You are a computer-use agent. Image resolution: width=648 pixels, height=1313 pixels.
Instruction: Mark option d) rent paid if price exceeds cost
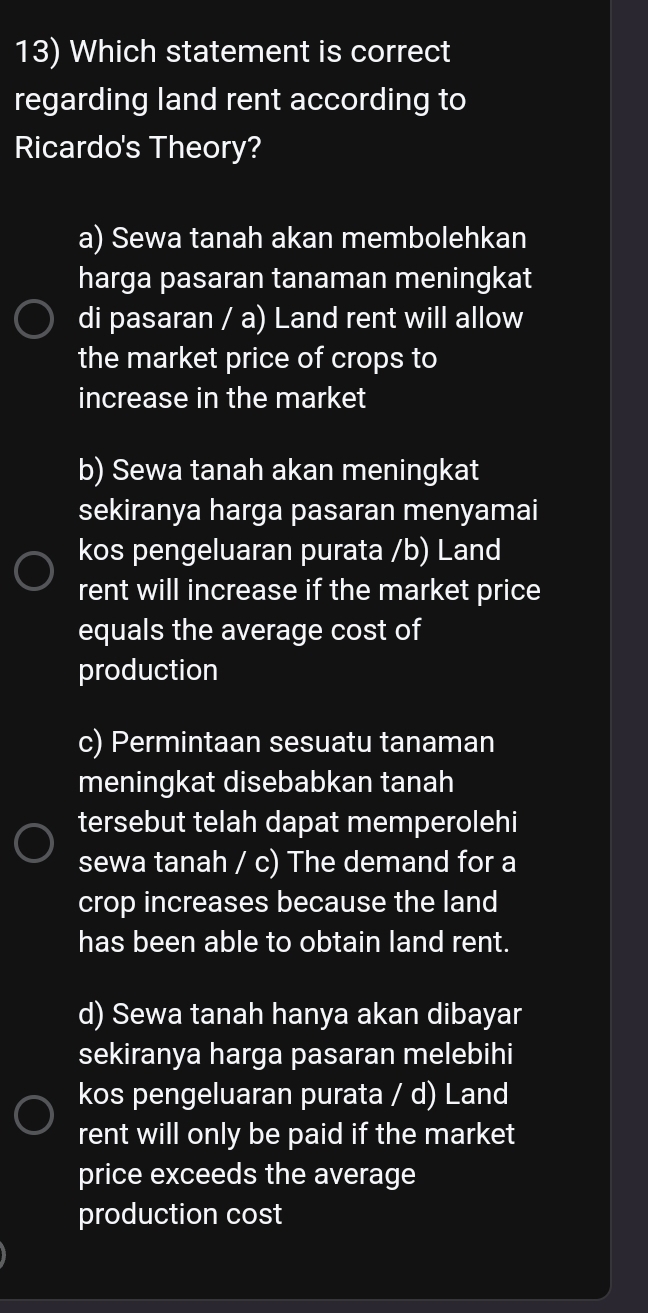click(x=34, y=1115)
